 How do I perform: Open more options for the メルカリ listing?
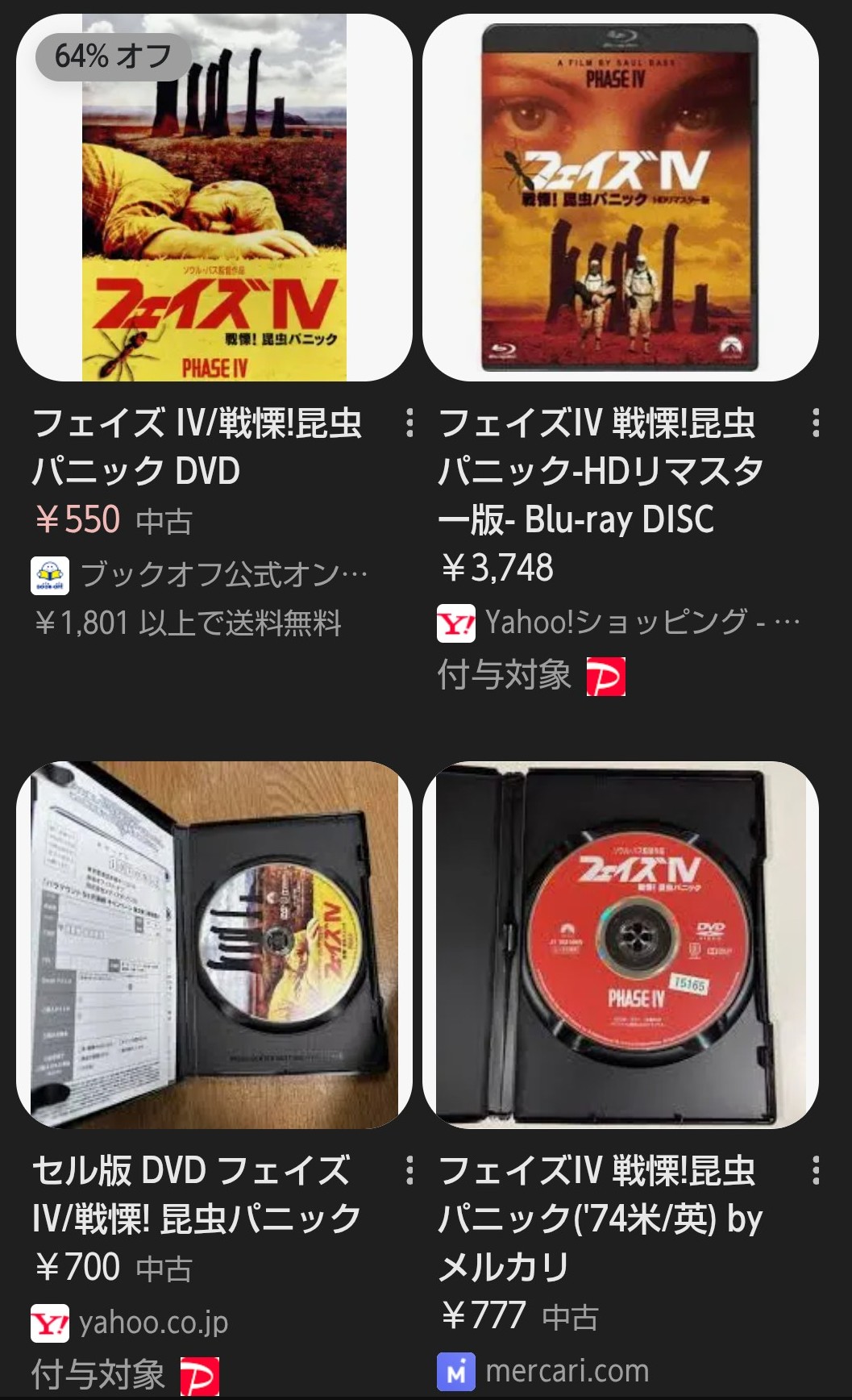point(816,1171)
